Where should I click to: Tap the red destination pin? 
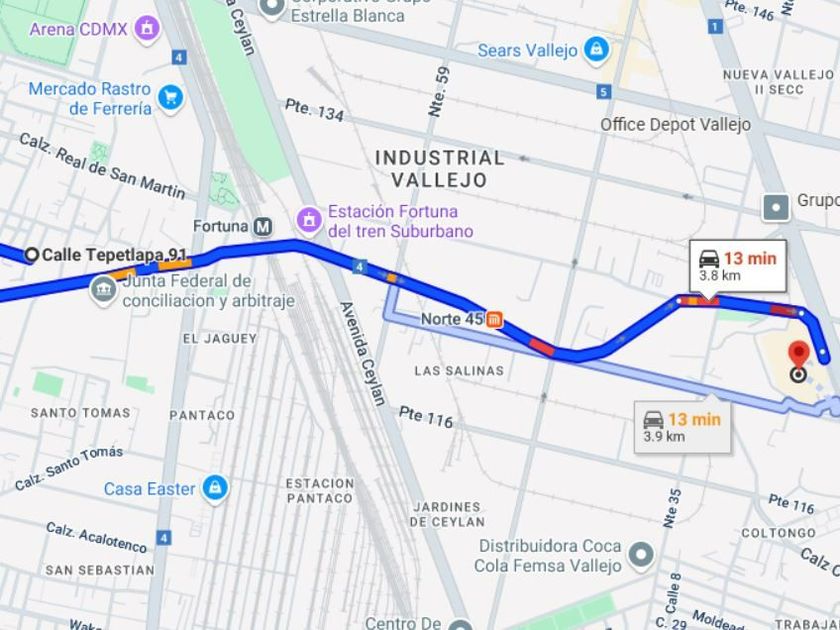[x=799, y=355]
